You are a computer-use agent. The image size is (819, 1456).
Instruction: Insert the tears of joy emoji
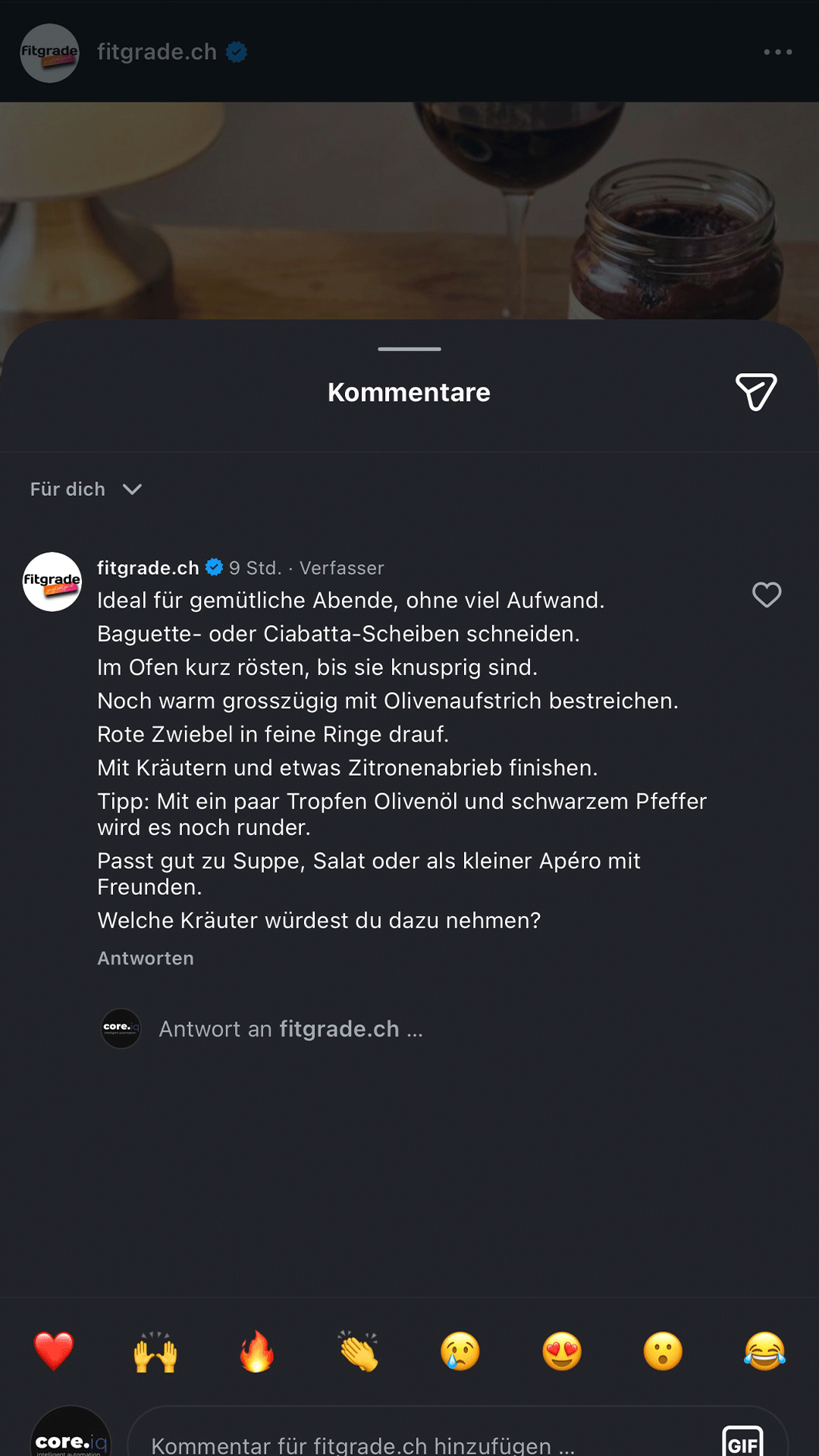click(x=764, y=1351)
